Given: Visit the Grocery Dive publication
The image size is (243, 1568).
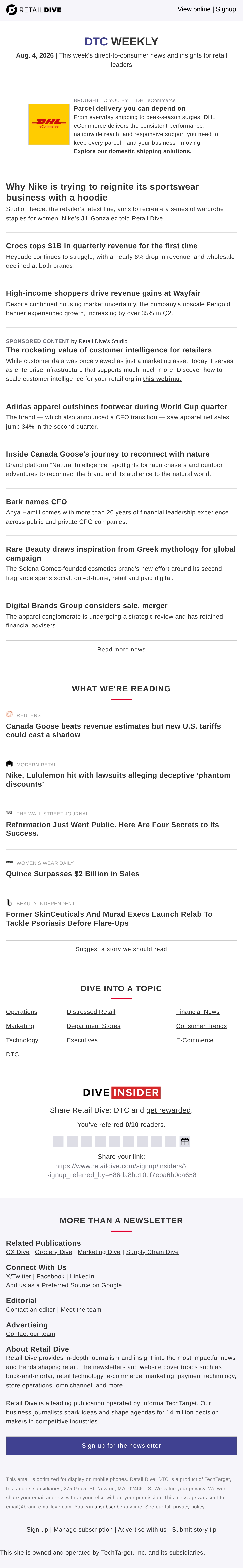Looking at the screenshot, I should pos(54,1252).
